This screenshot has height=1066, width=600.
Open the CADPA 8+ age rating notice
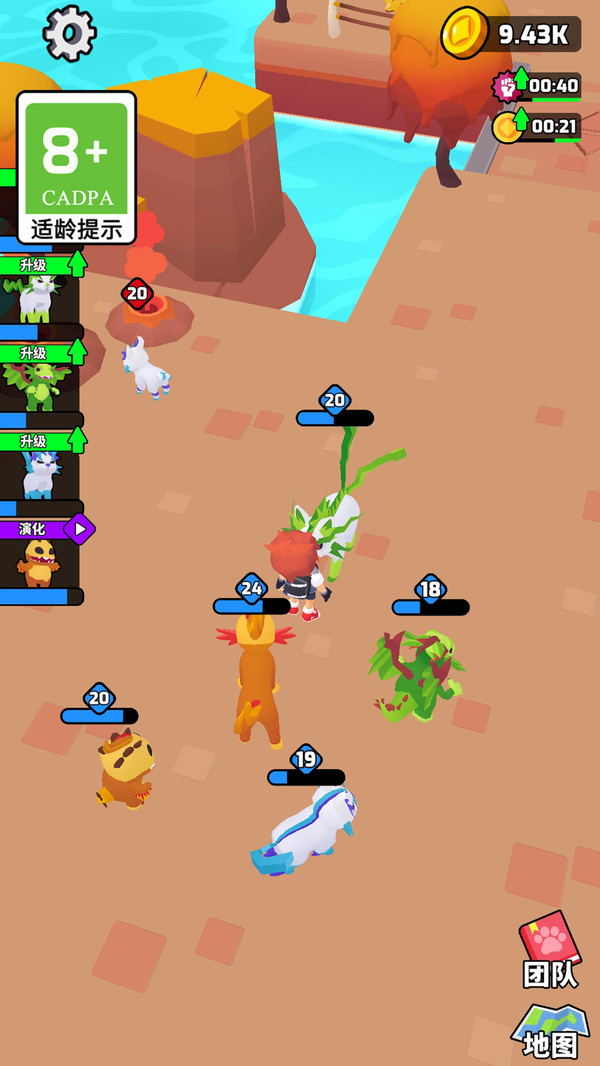[76, 167]
